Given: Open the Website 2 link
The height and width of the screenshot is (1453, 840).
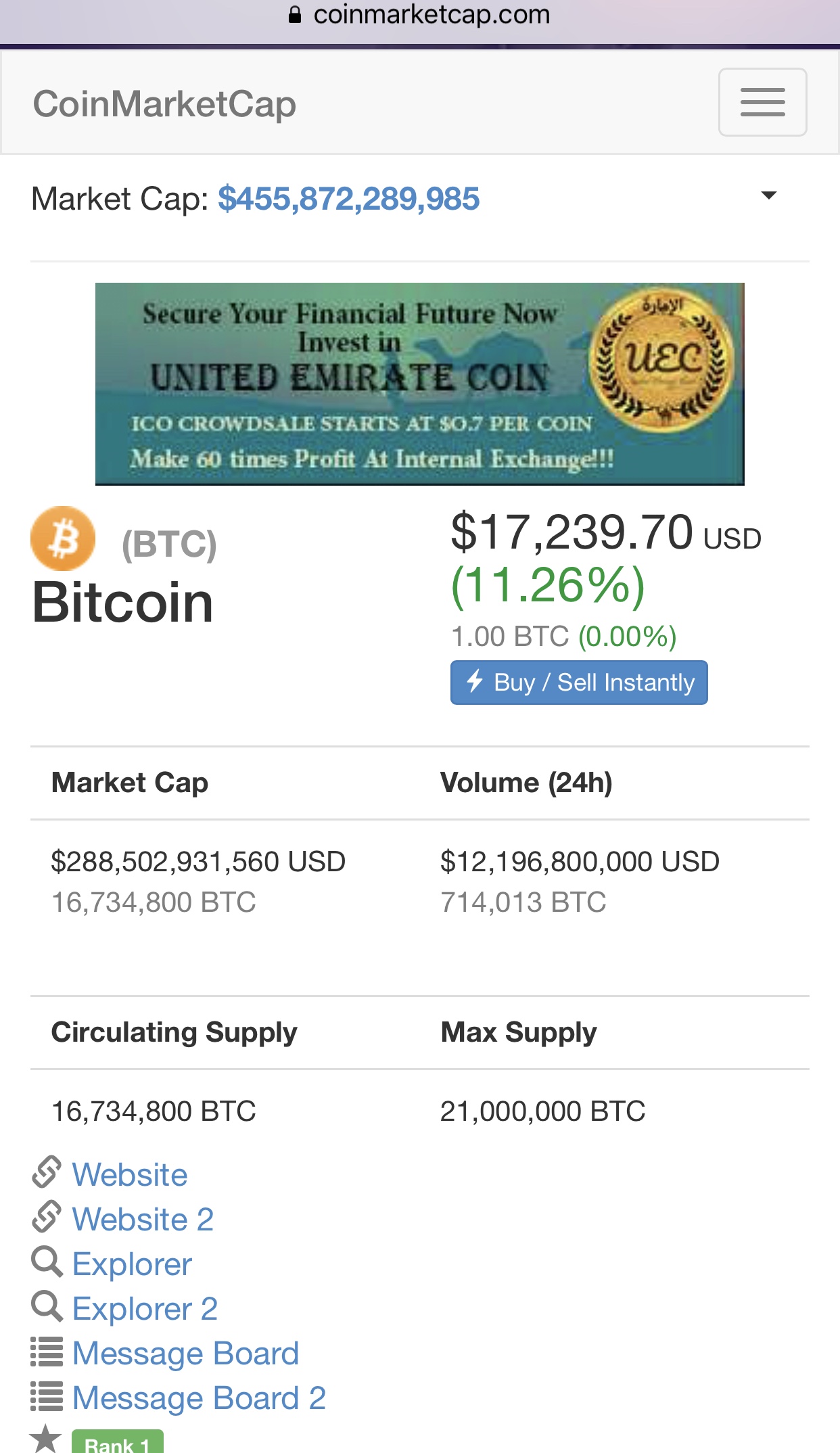Looking at the screenshot, I should [143, 1219].
